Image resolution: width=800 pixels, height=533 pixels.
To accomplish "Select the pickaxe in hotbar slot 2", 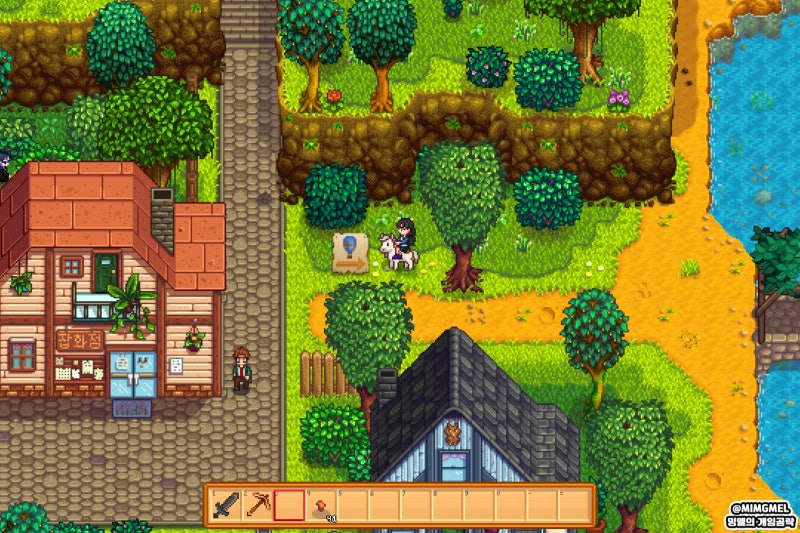I will click(259, 505).
